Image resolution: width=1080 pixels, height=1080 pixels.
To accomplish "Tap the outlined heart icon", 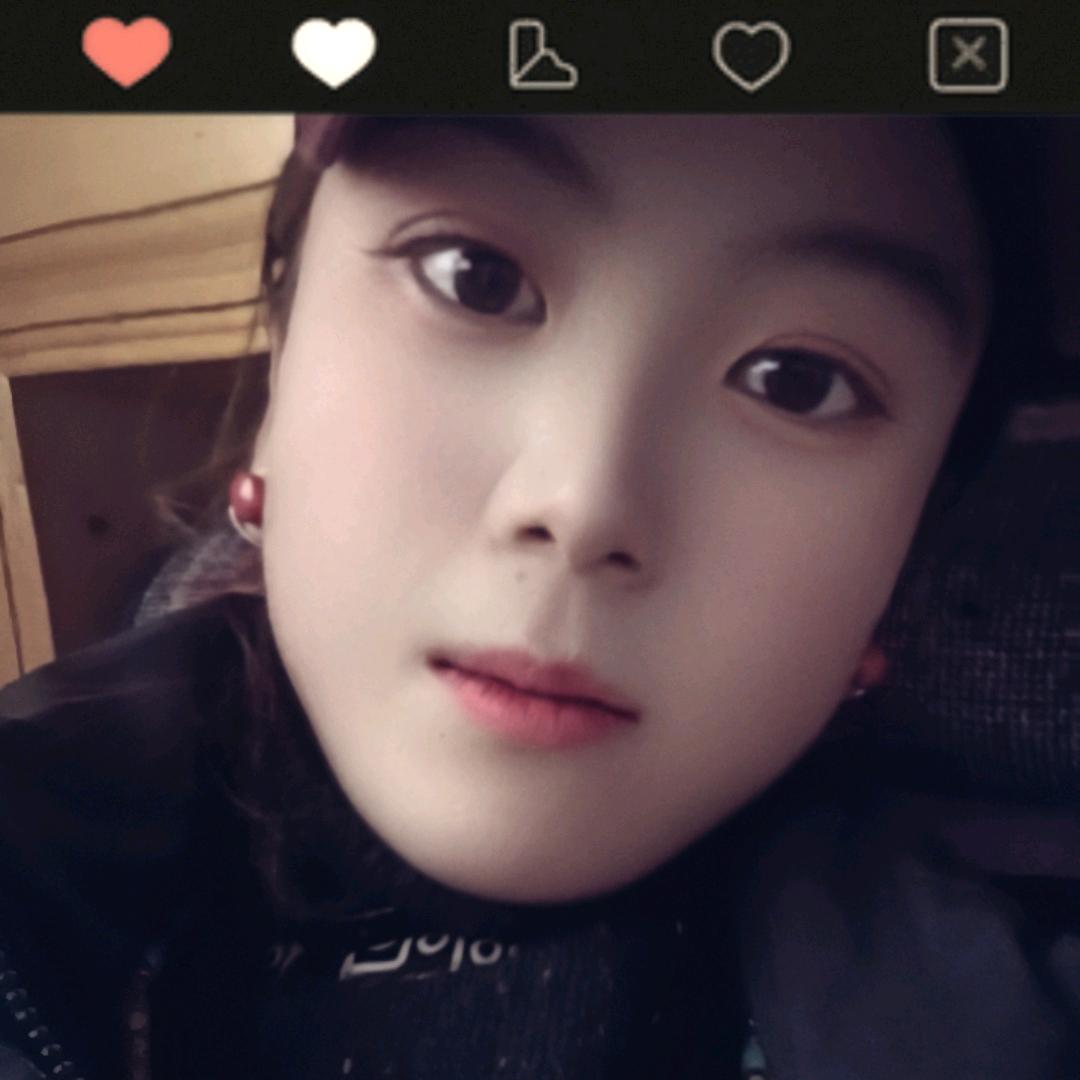I will point(751,56).
